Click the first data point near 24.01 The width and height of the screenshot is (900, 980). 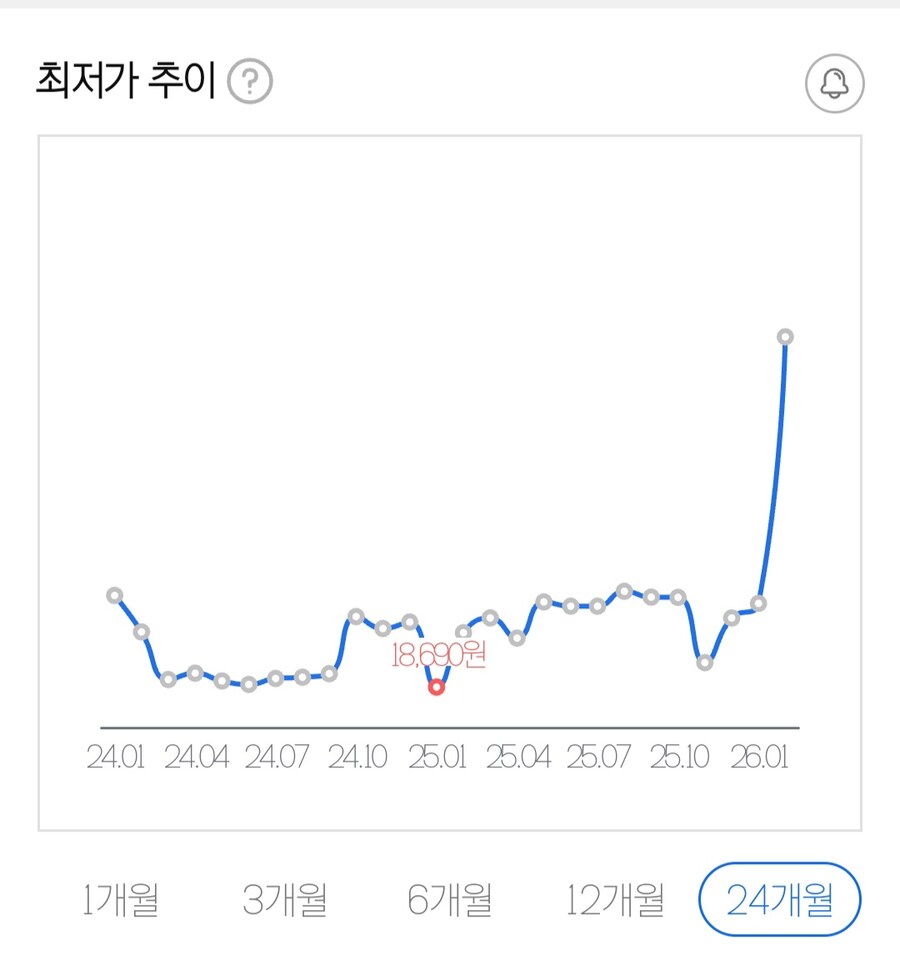point(114,595)
